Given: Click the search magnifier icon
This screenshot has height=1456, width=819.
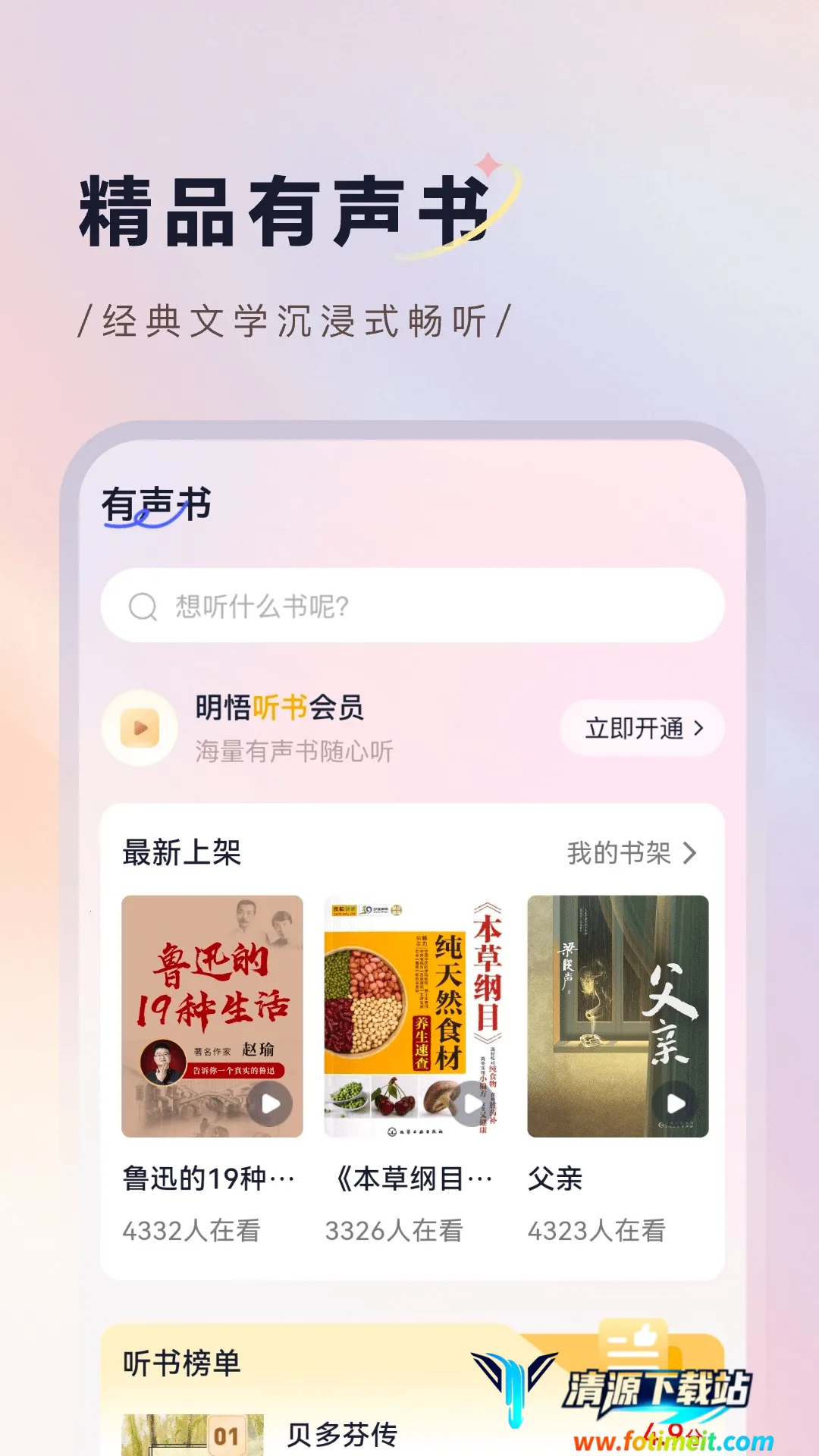Looking at the screenshot, I should pyautogui.click(x=141, y=606).
